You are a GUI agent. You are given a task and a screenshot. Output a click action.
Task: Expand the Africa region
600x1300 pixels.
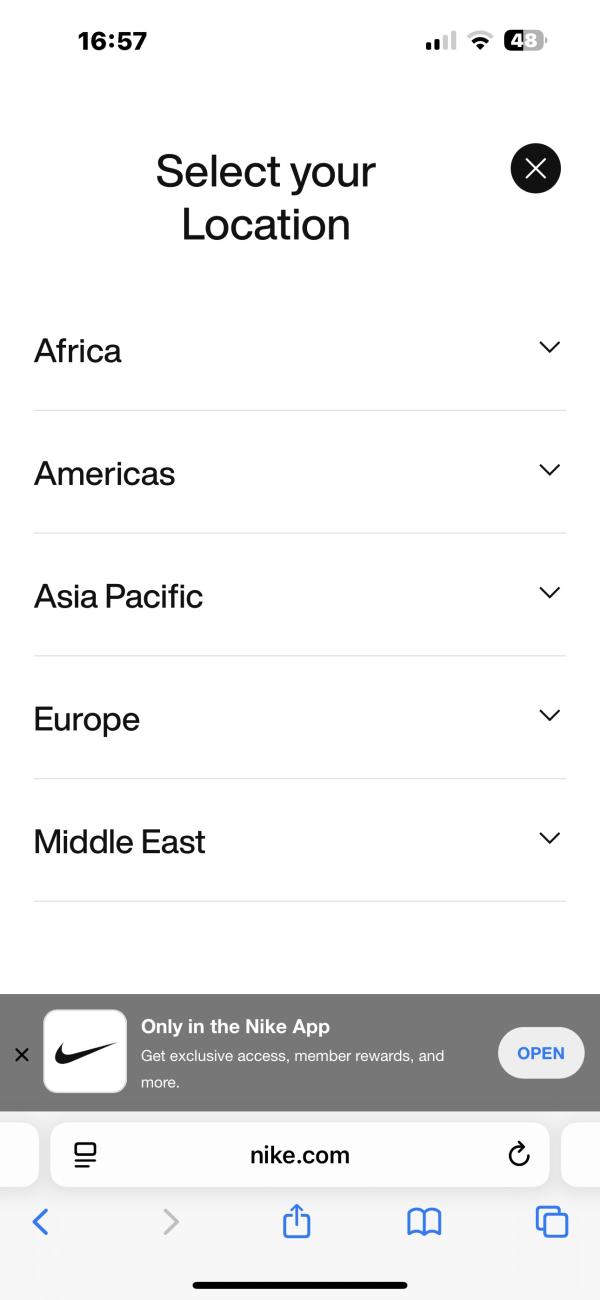[x=300, y=350]
